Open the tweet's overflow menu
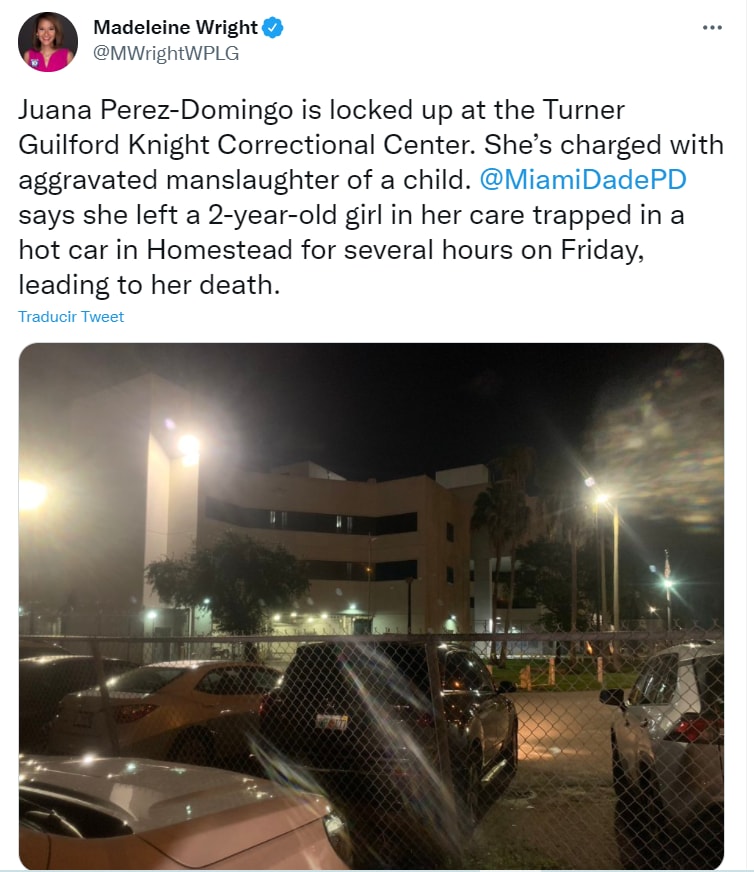754x872 pixels. coord(711,27)
